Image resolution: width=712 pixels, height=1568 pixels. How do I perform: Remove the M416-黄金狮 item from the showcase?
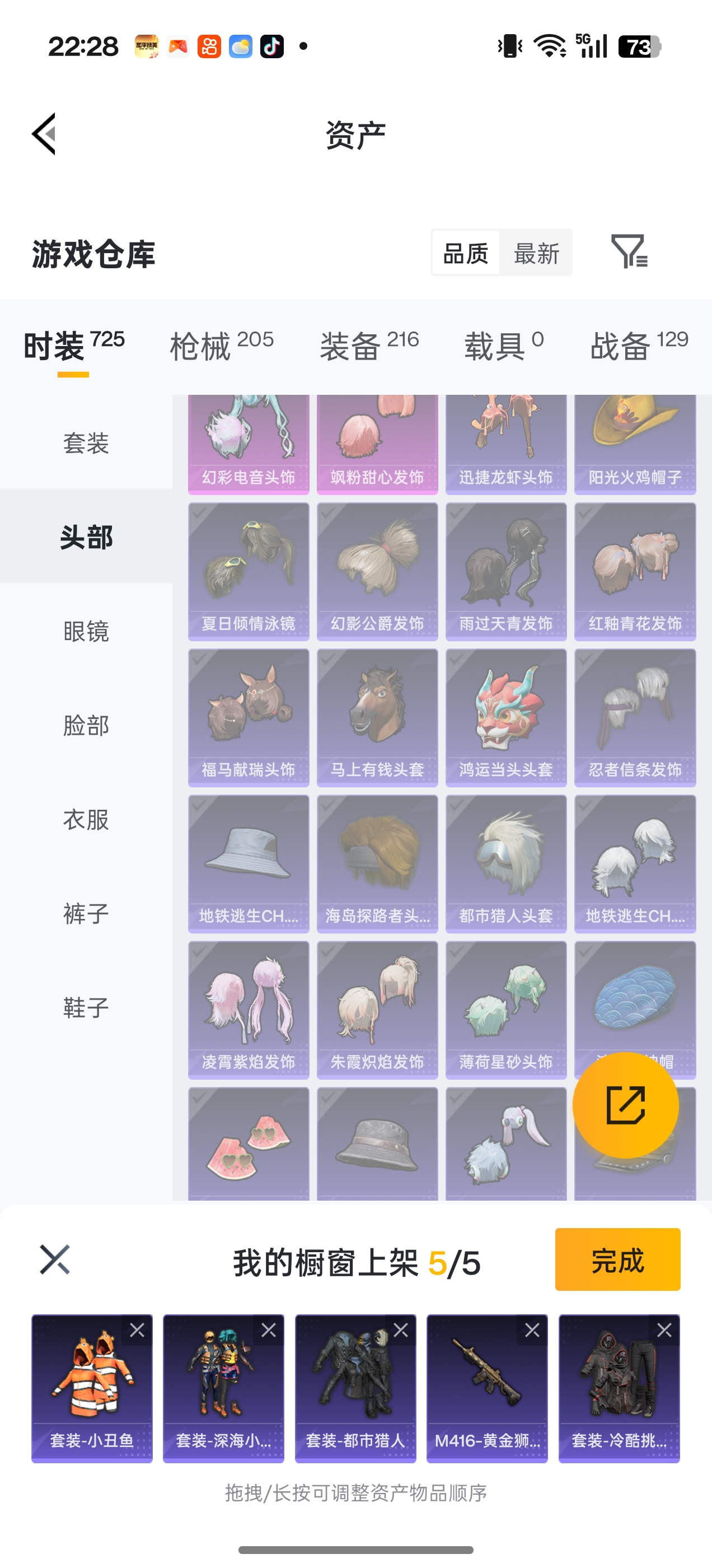point(532,1331)
